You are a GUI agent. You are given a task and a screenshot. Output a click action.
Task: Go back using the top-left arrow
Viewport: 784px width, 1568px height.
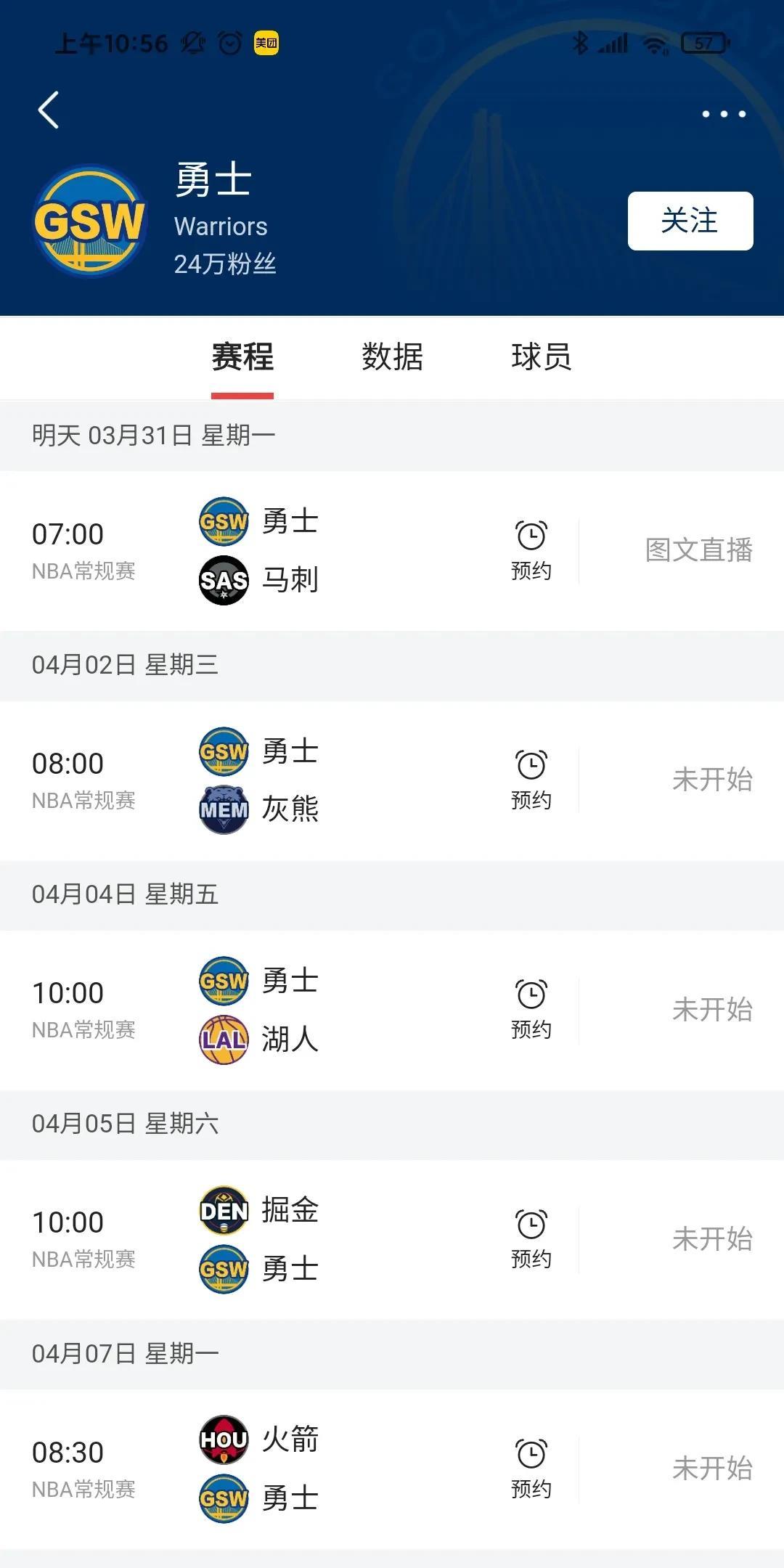click(x=48, y=111)
